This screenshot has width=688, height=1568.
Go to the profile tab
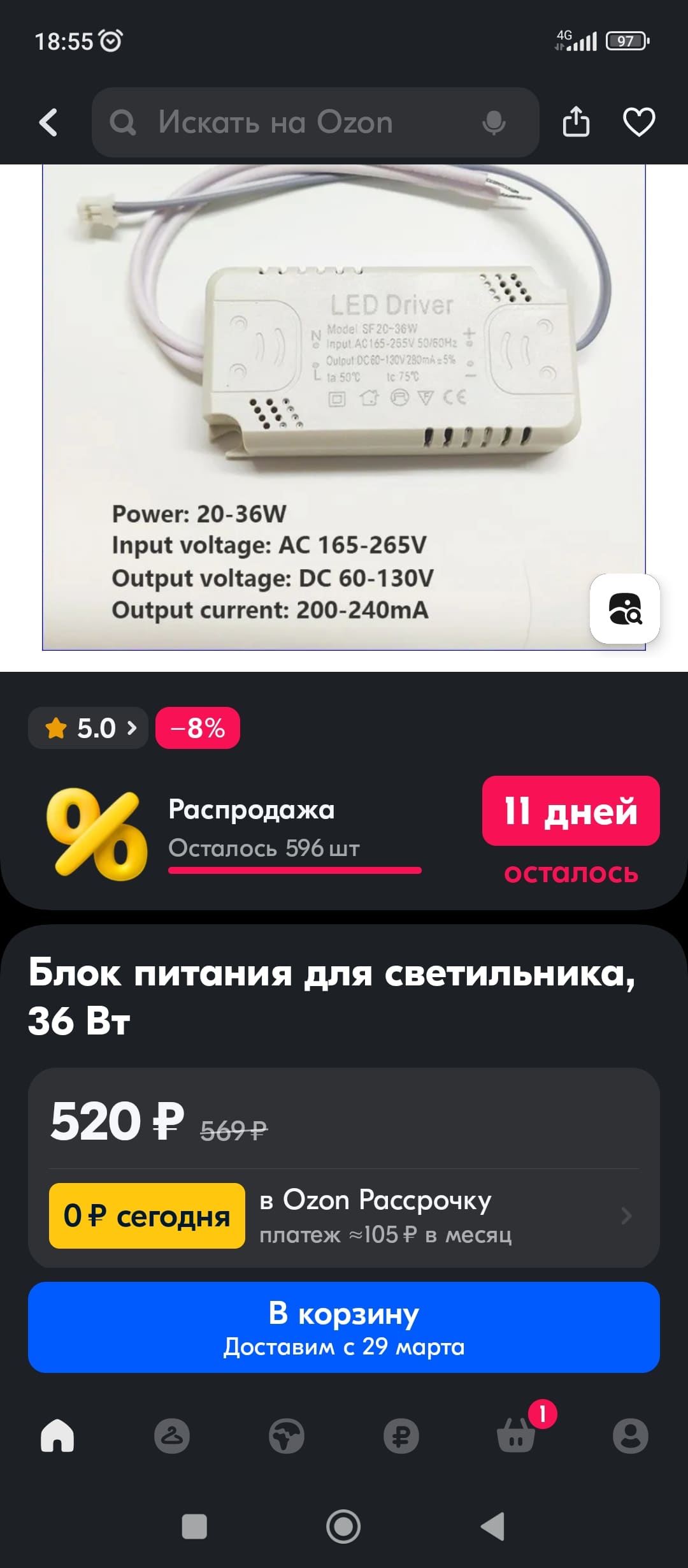(x=631, y=1435)
